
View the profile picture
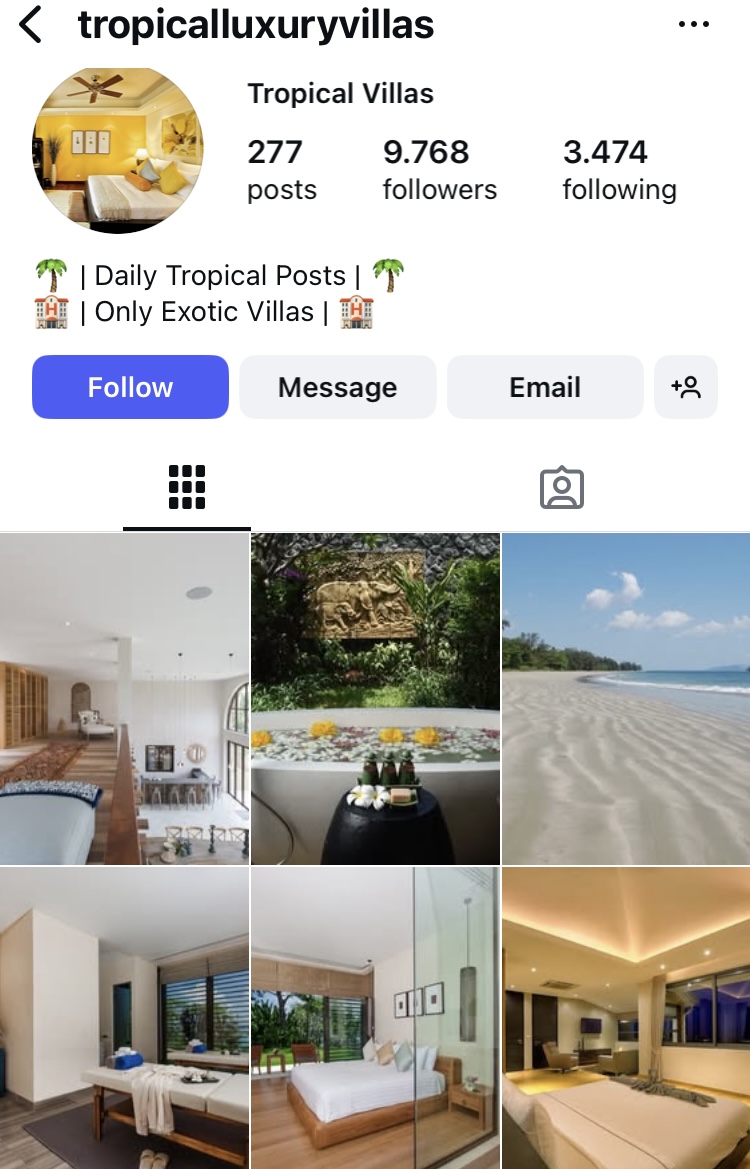click(x=118, y=149)
